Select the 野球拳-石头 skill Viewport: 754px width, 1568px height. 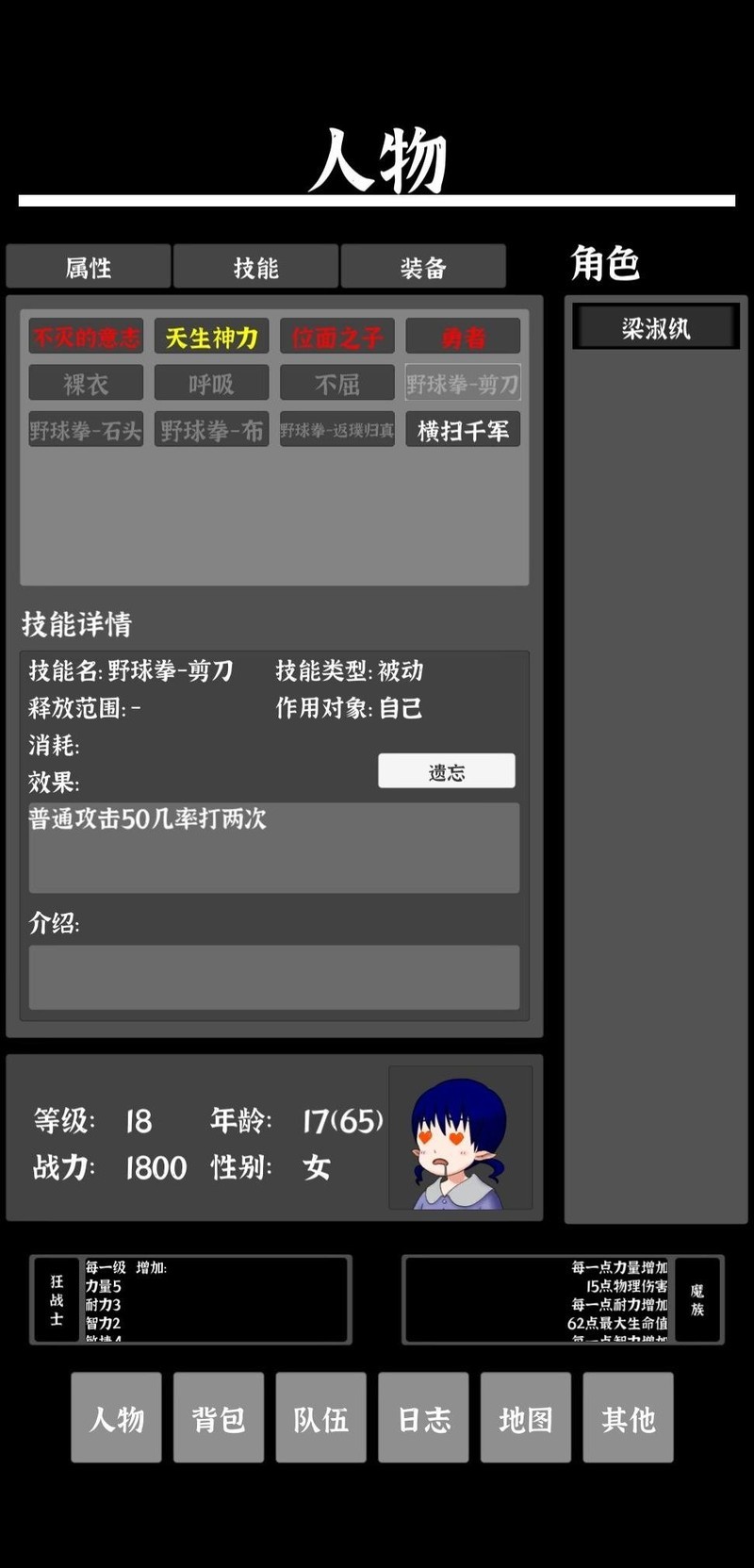pos(86,430)
